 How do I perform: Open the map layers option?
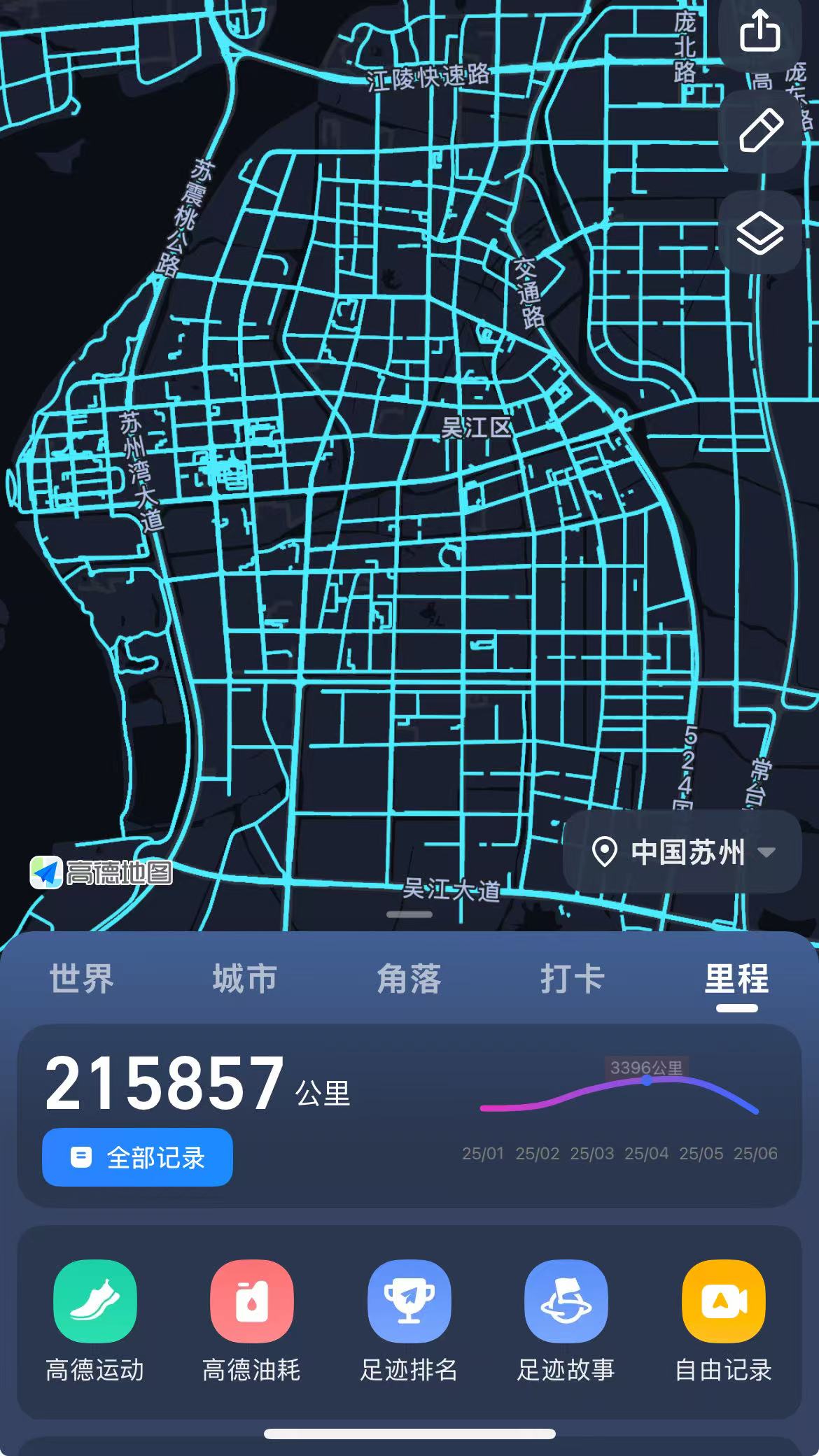pyautogui.click(x=760, y=232)
